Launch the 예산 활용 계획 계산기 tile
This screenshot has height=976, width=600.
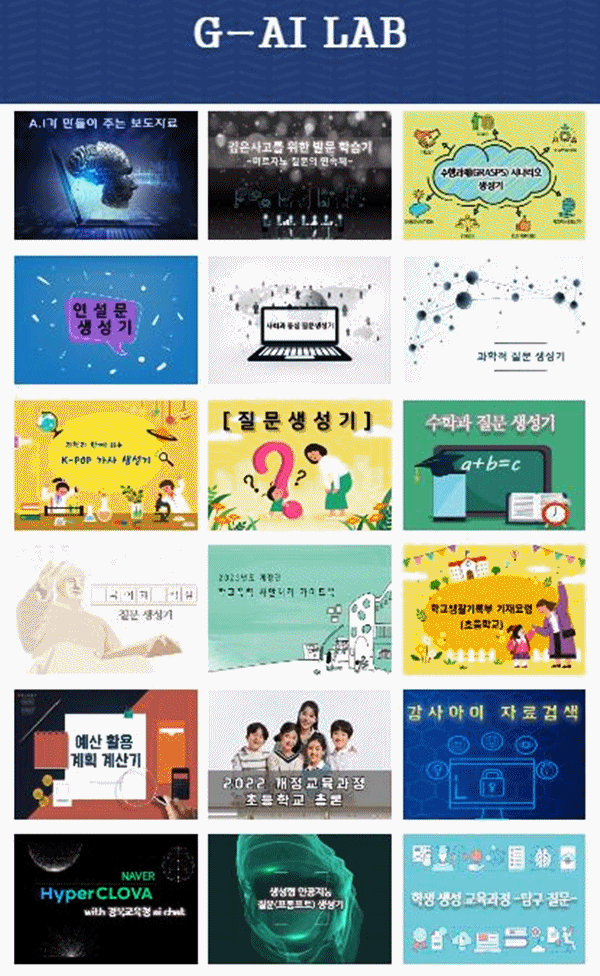point(106,754)
